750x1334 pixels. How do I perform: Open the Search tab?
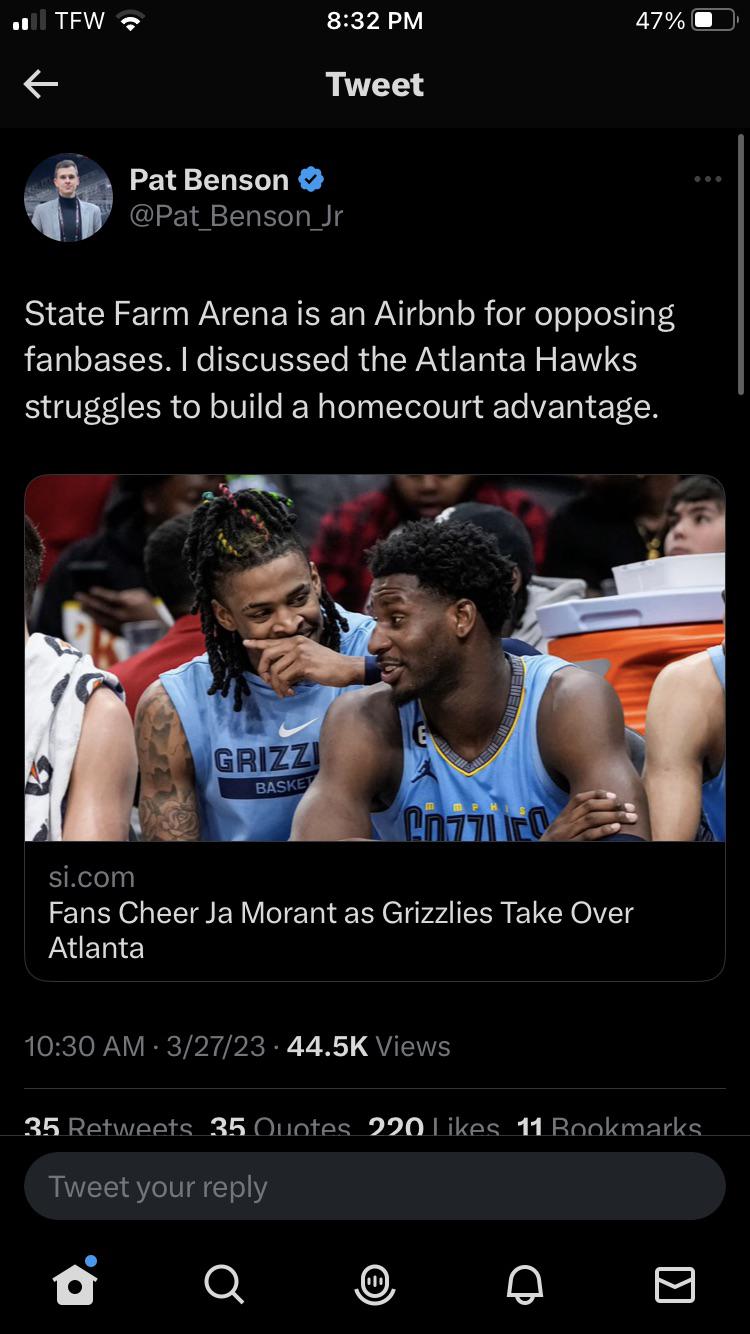223,1284
